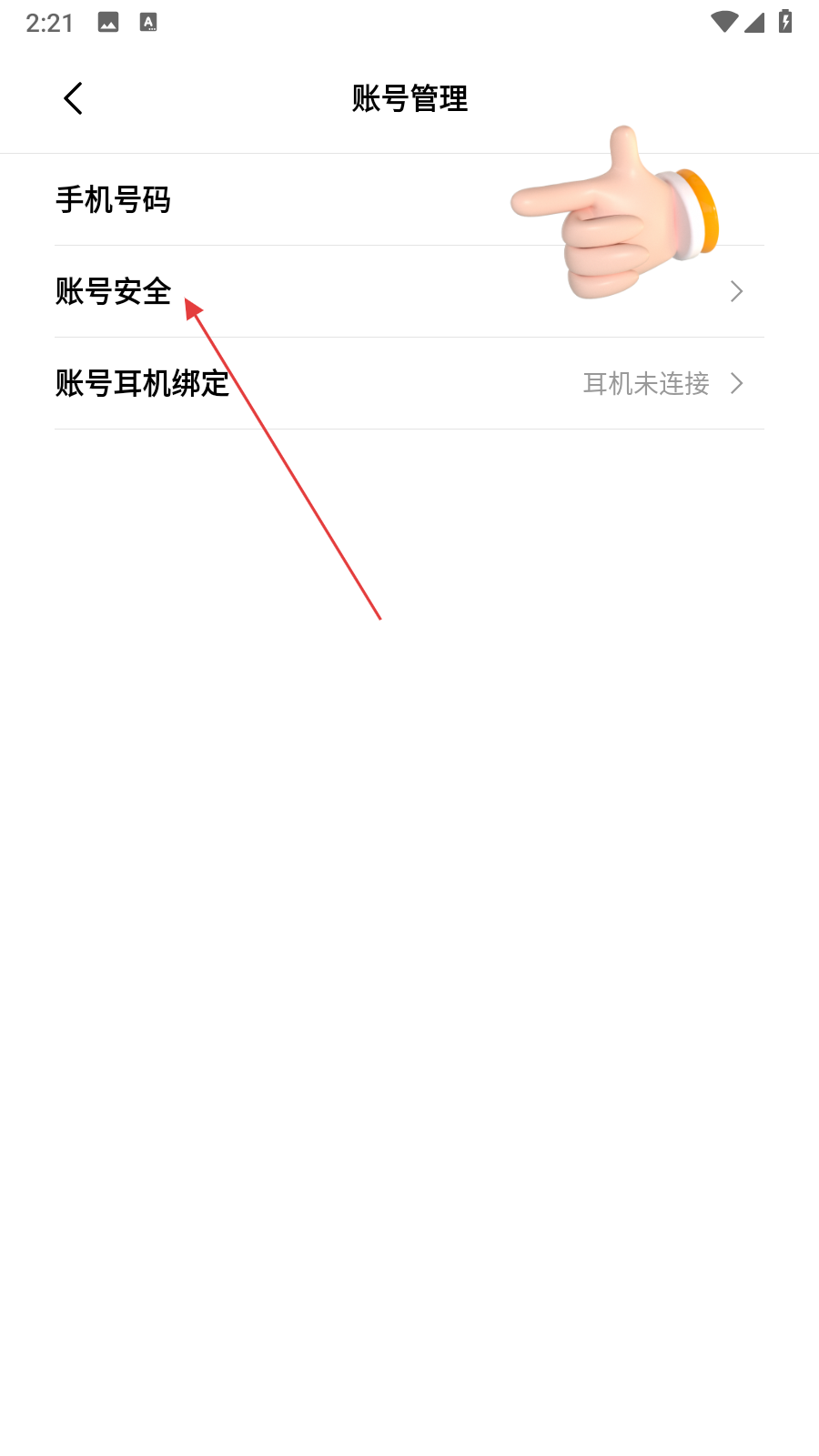
Task: Open 账号耳机绑定 row
Action: pos(409,383)
